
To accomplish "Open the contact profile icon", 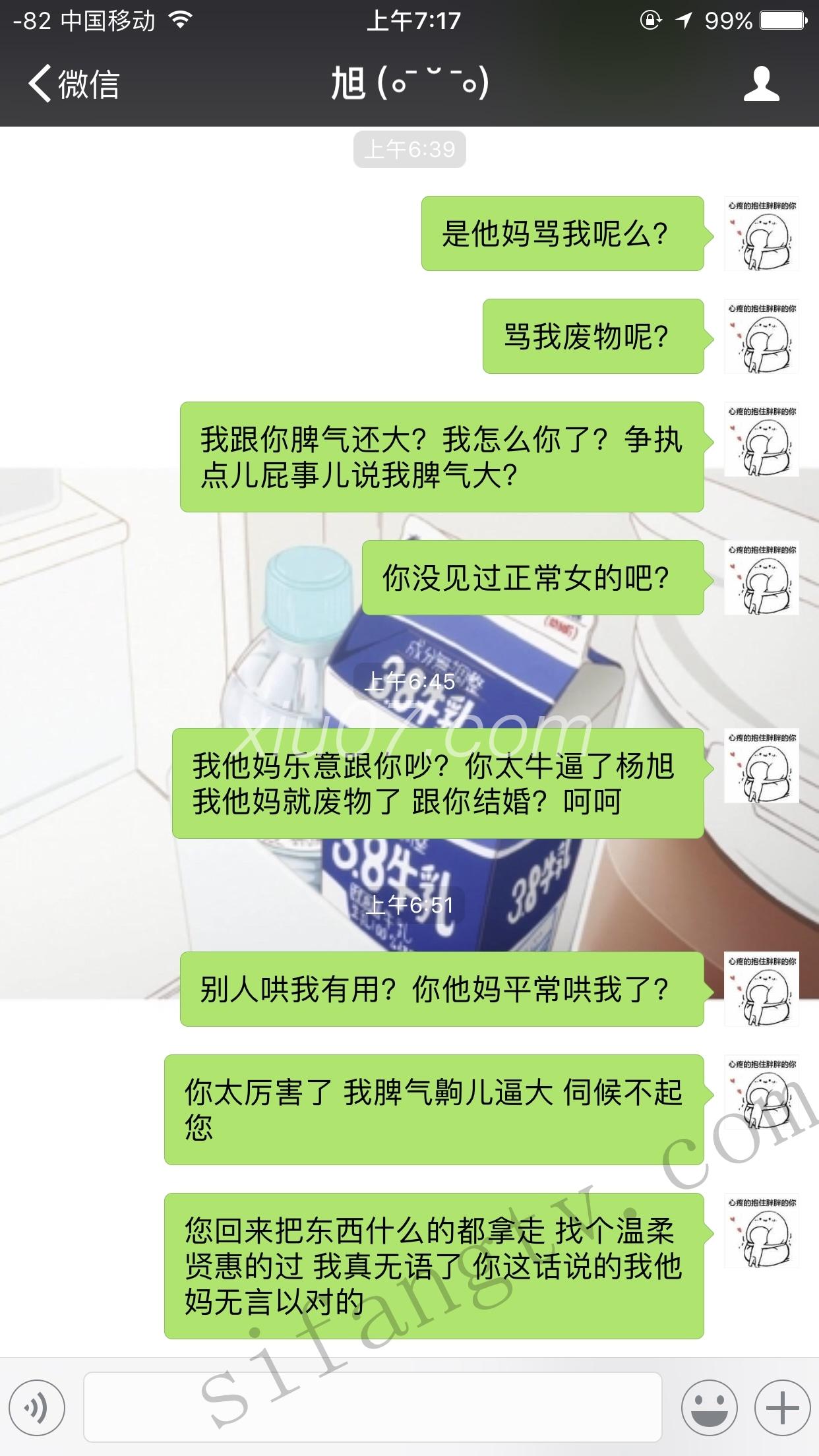I will pos(761,84).
